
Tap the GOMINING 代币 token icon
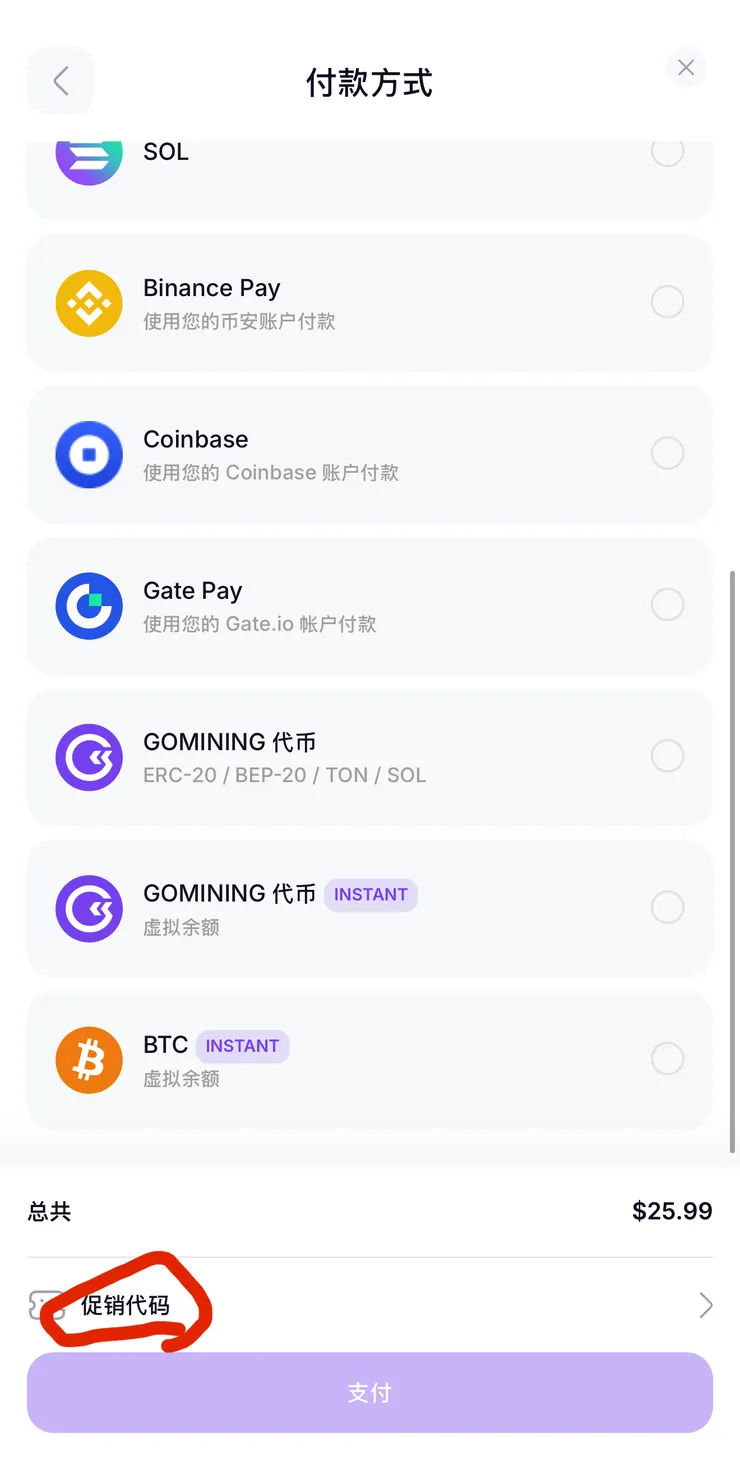(x=89, y=757)
